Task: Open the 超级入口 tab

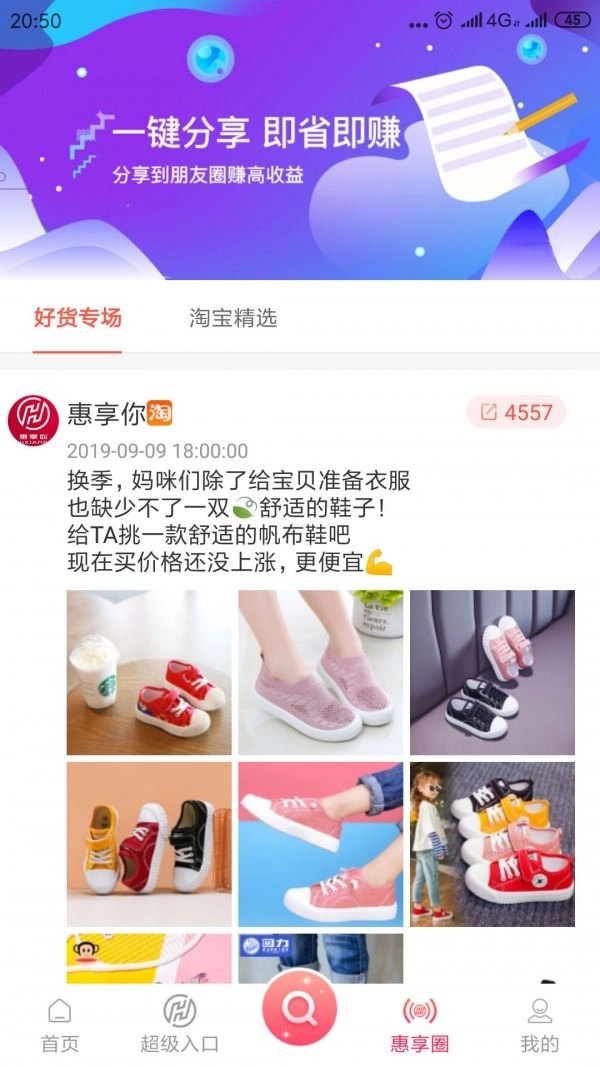Action: coord(180,1025)
